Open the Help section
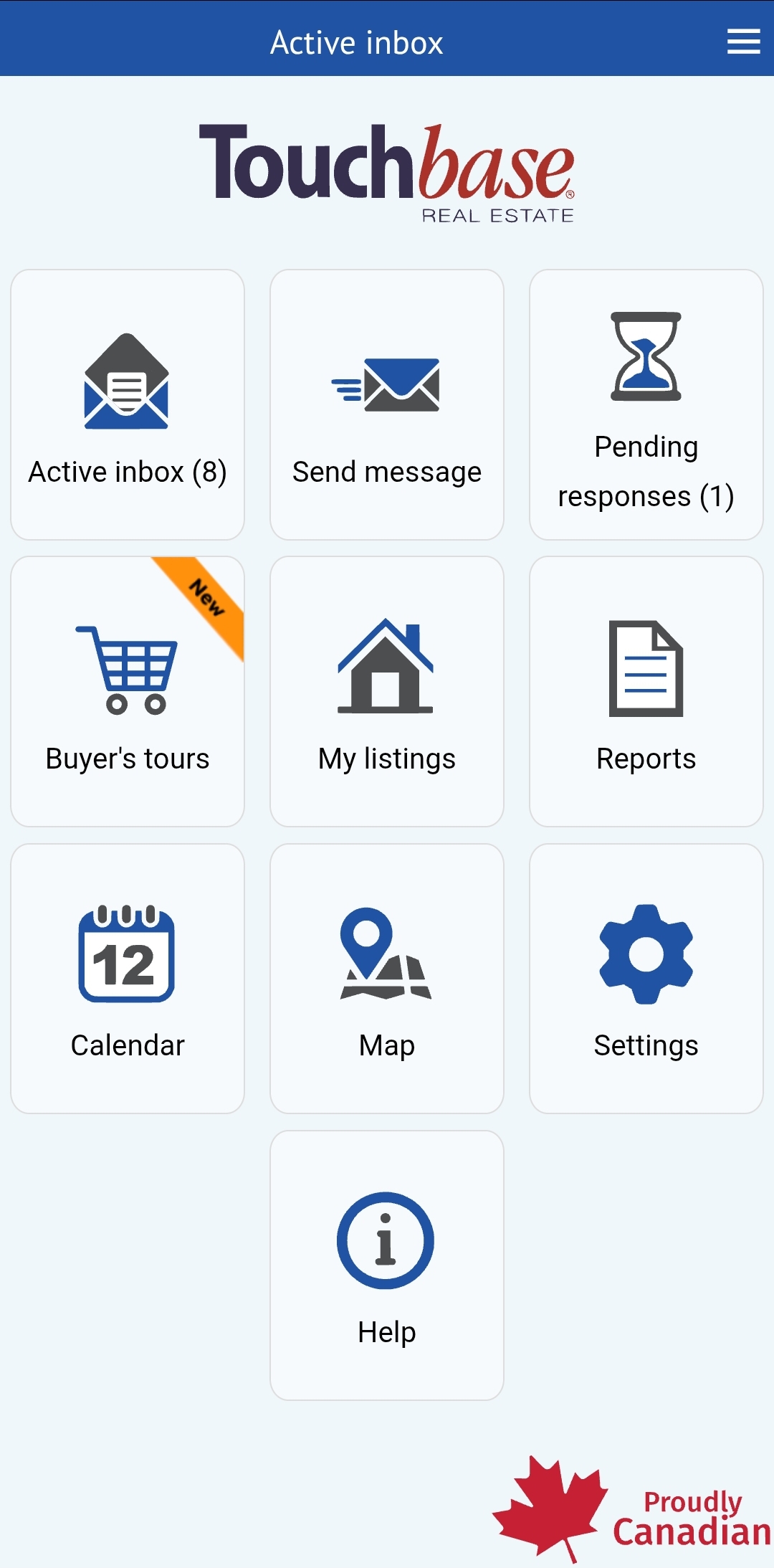Screen dimensions: 774x1568 [x=387, y=1265]
